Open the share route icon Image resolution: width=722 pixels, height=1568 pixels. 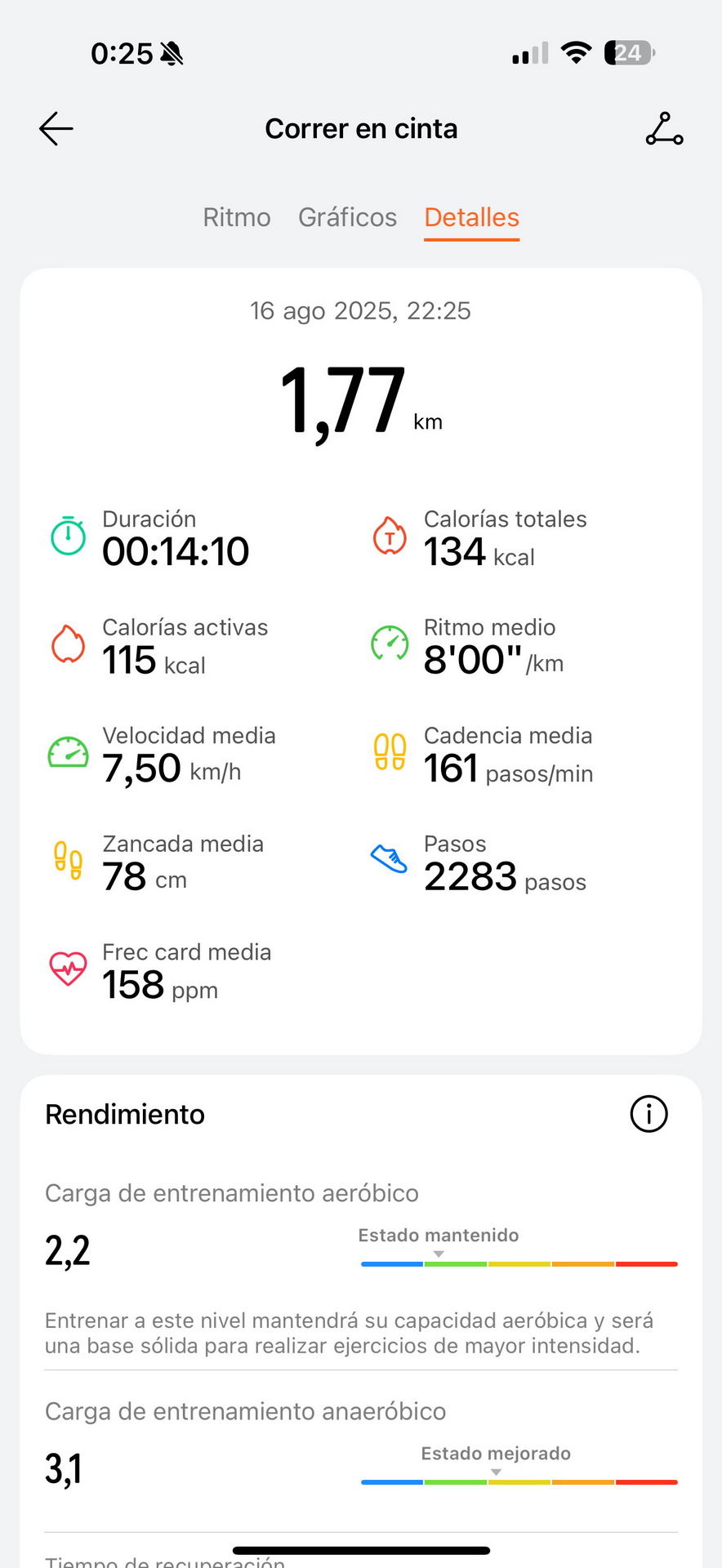[664, 129]
